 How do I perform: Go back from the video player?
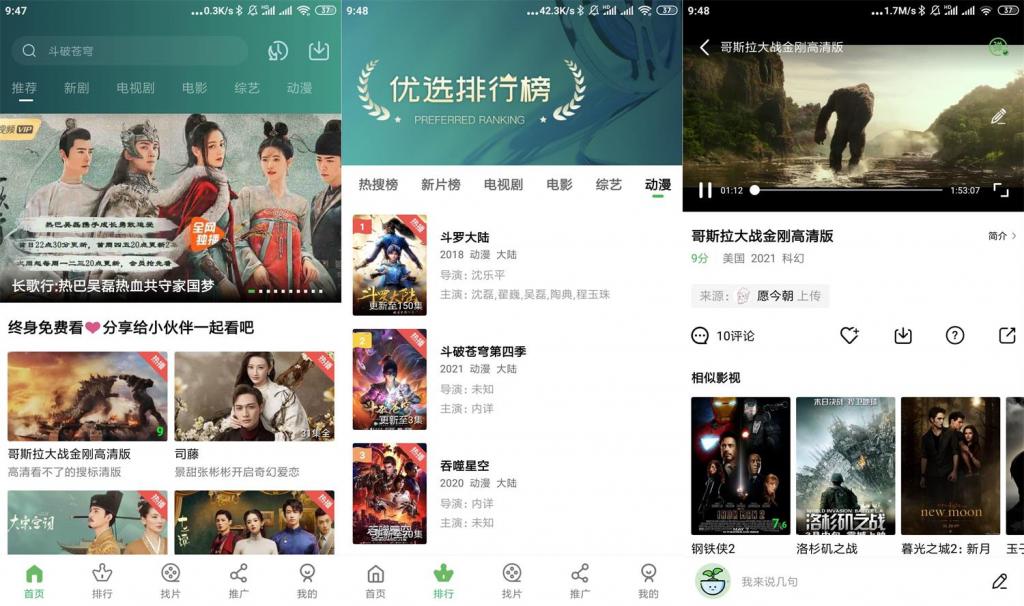coord(704,47)
